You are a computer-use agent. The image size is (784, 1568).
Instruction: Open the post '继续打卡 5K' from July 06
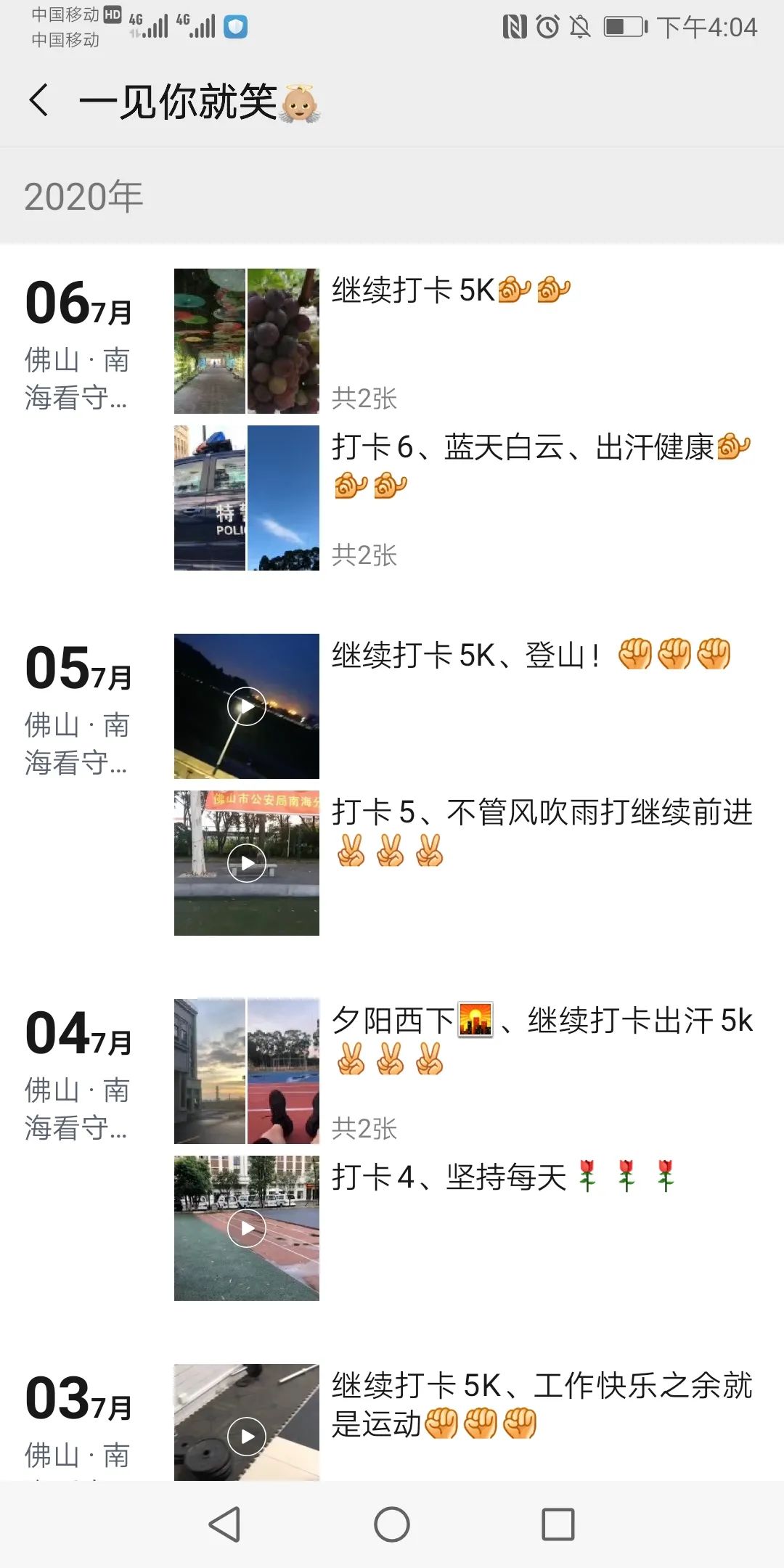[x=465, y=341]
